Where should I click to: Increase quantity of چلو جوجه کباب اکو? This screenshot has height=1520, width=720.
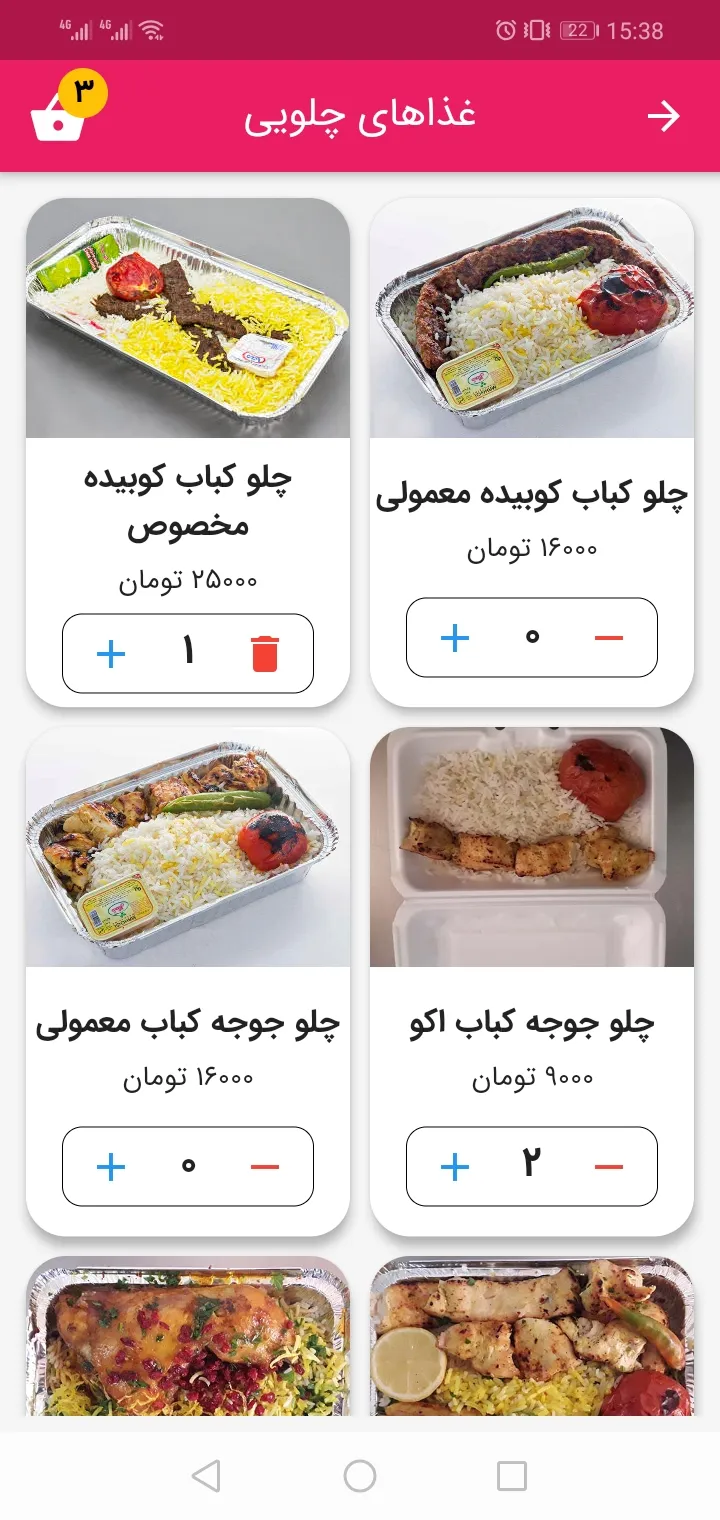455,1166
